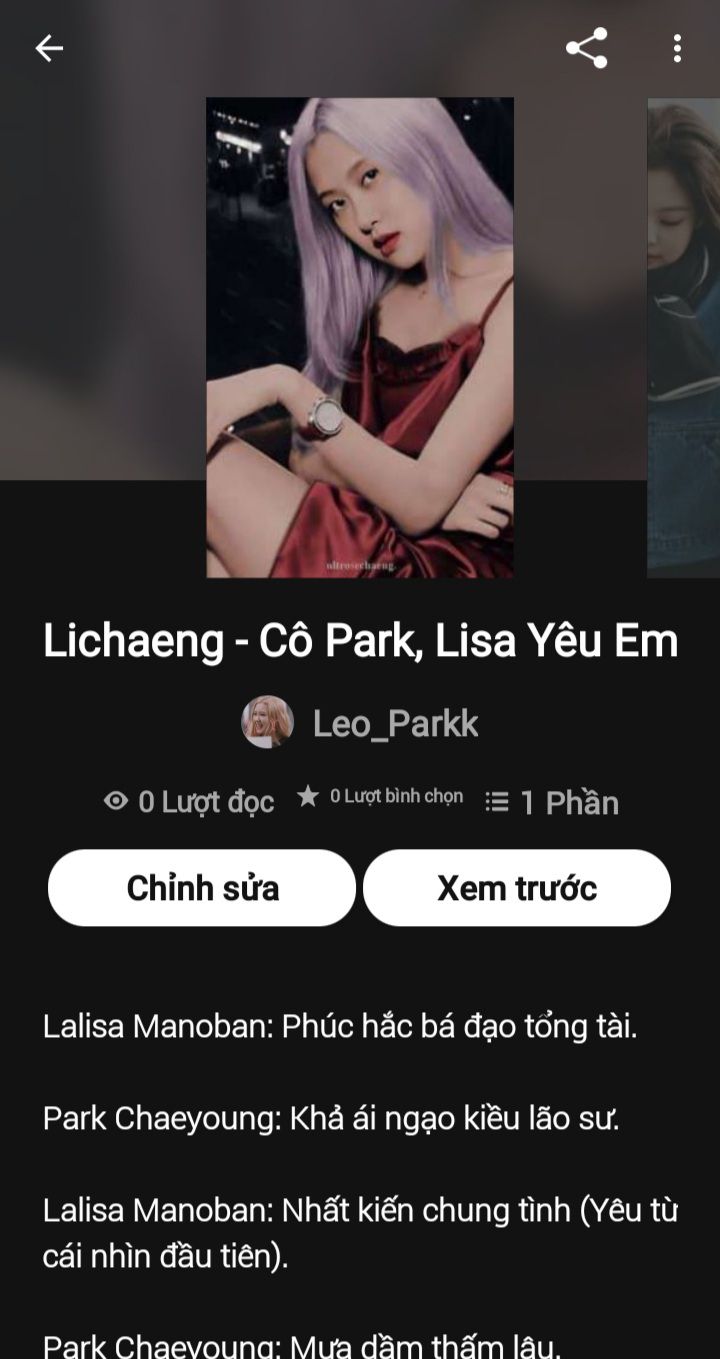The width and height of the screenshot is (720, 1359).
Task: Select the next story cover on the right
Action: click(x=685, y=337)
